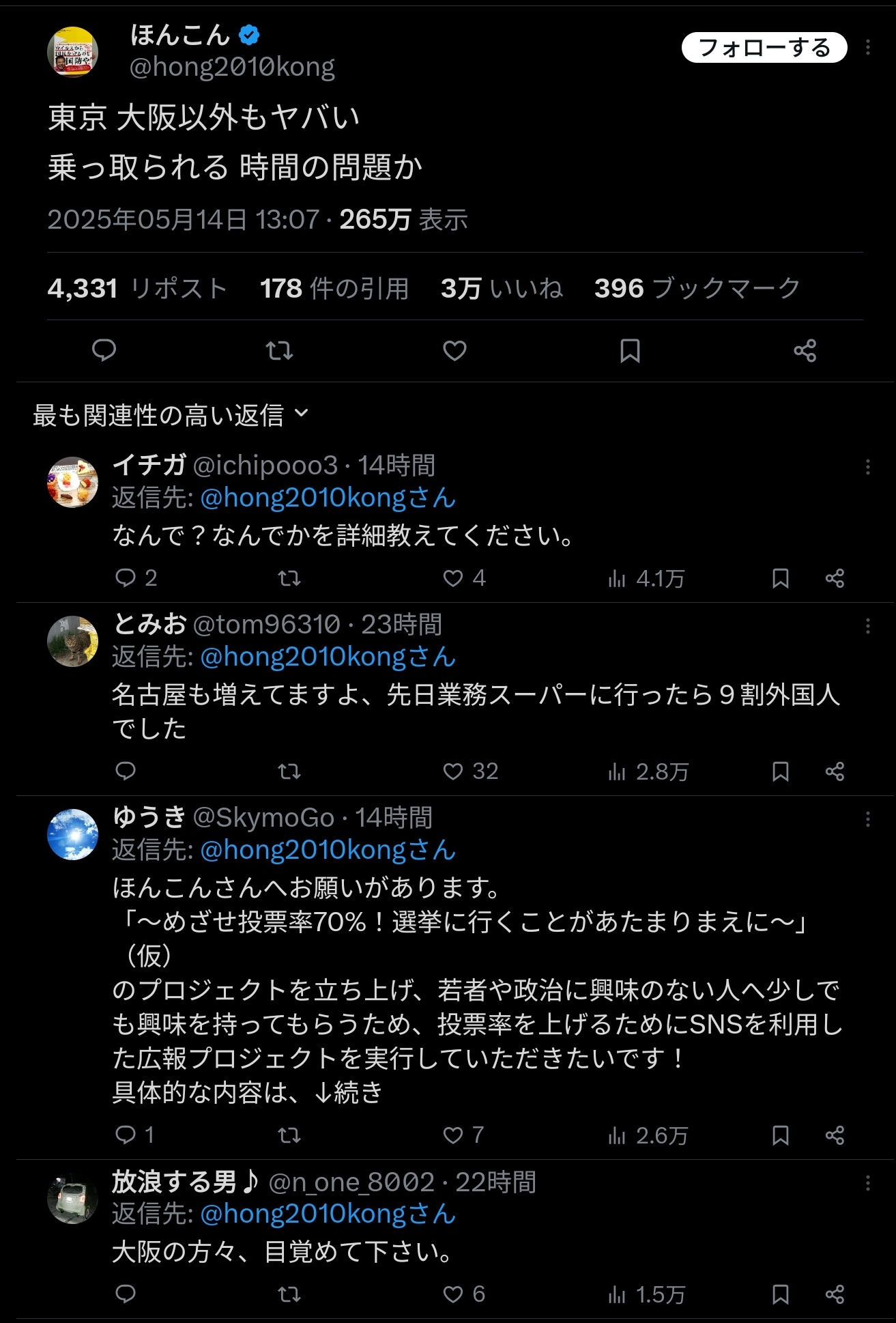
Task: Tap the フォローする button
Action: (x=764, y=48)
